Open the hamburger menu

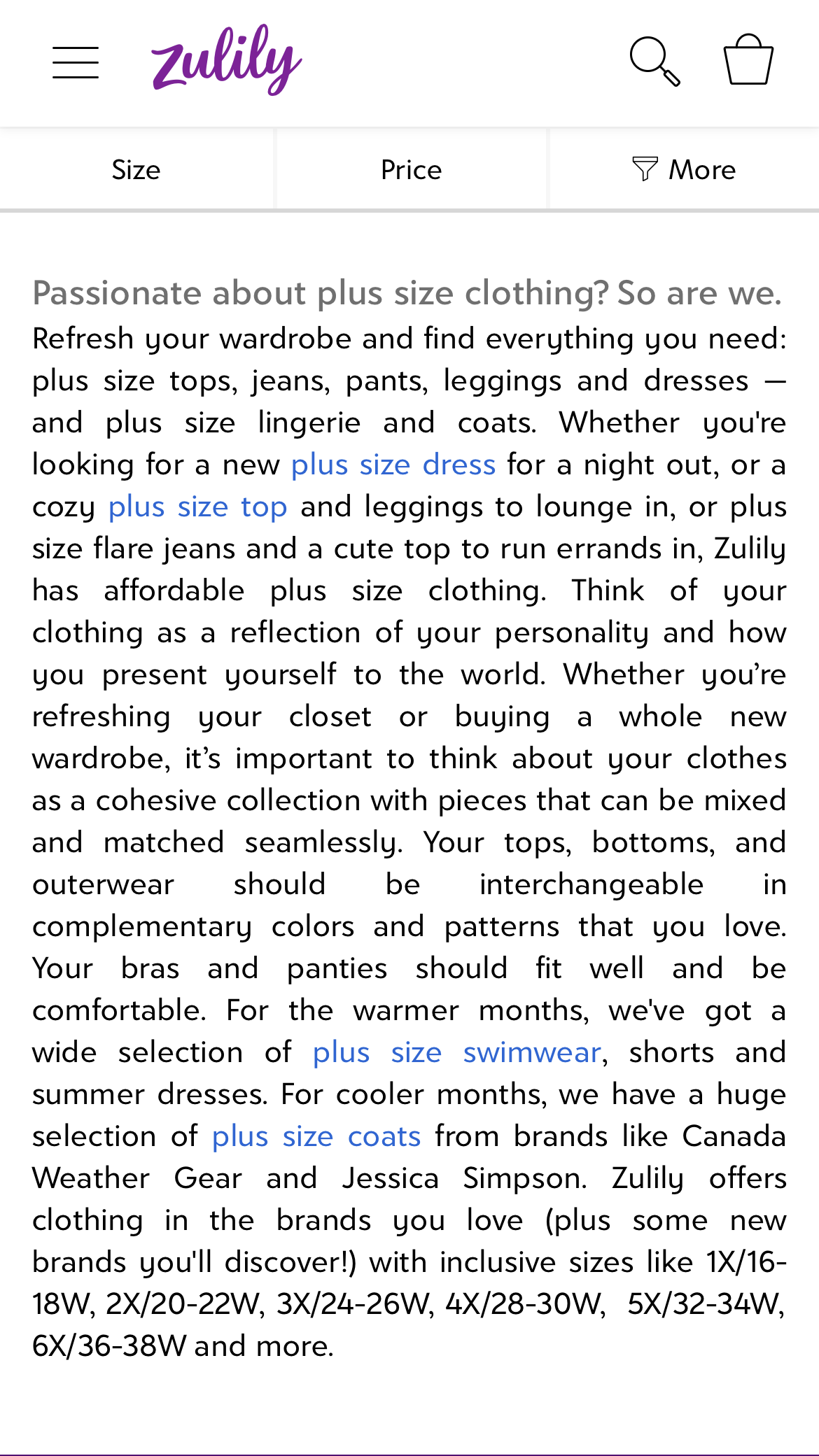(x=76, y=63)
